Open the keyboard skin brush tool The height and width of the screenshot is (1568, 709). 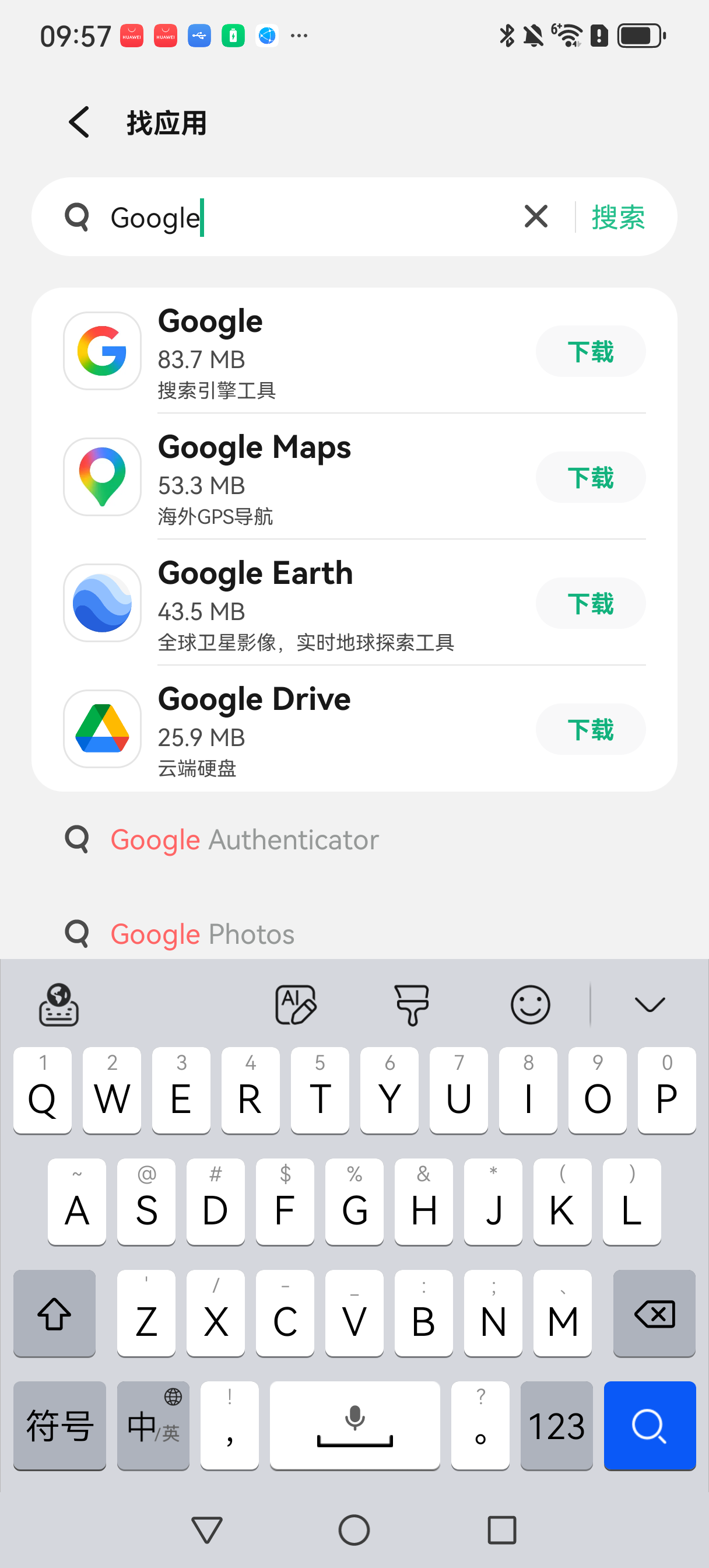coord(412,1005)
